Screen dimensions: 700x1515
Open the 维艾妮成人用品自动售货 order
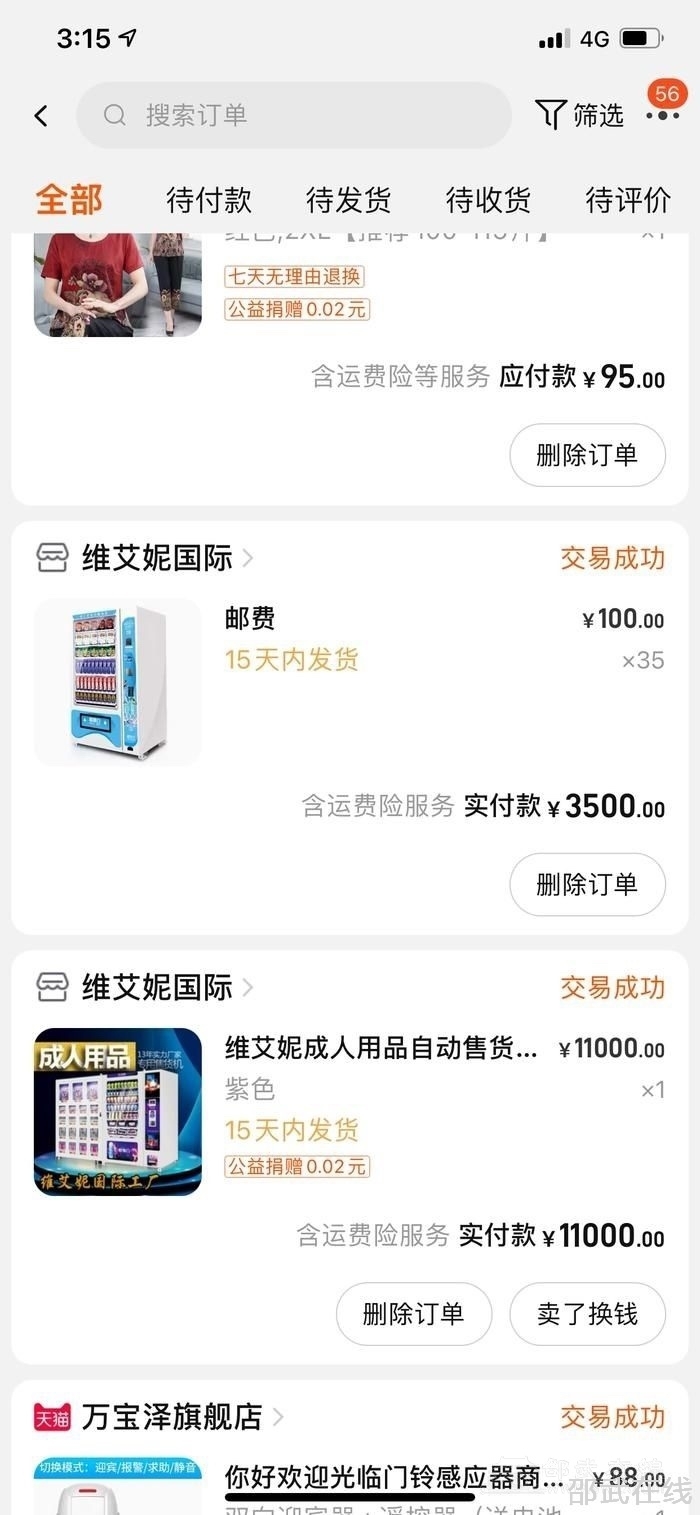[x=381, y=1048]
